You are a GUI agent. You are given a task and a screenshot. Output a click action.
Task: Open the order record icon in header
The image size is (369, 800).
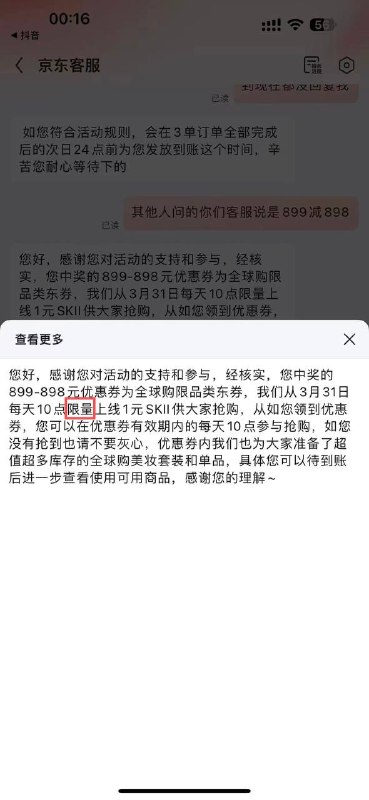tap(312, 65)
